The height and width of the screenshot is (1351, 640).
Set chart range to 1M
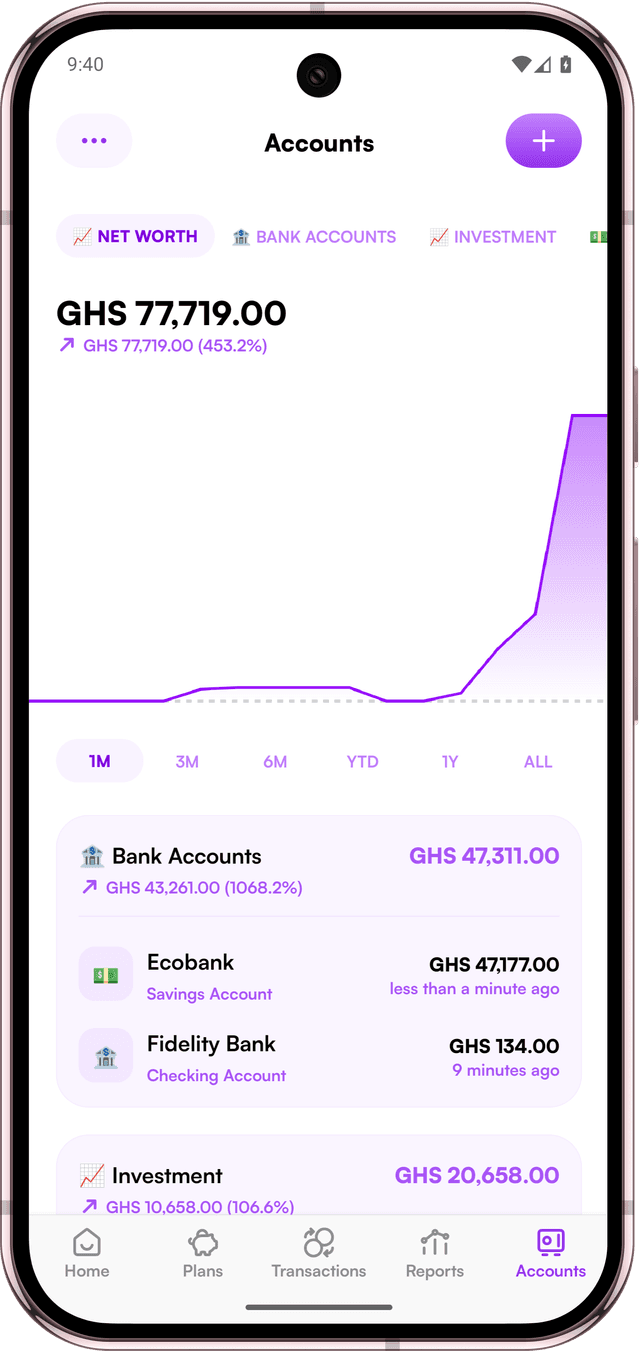pyautogui.click(x=100, y=762)
